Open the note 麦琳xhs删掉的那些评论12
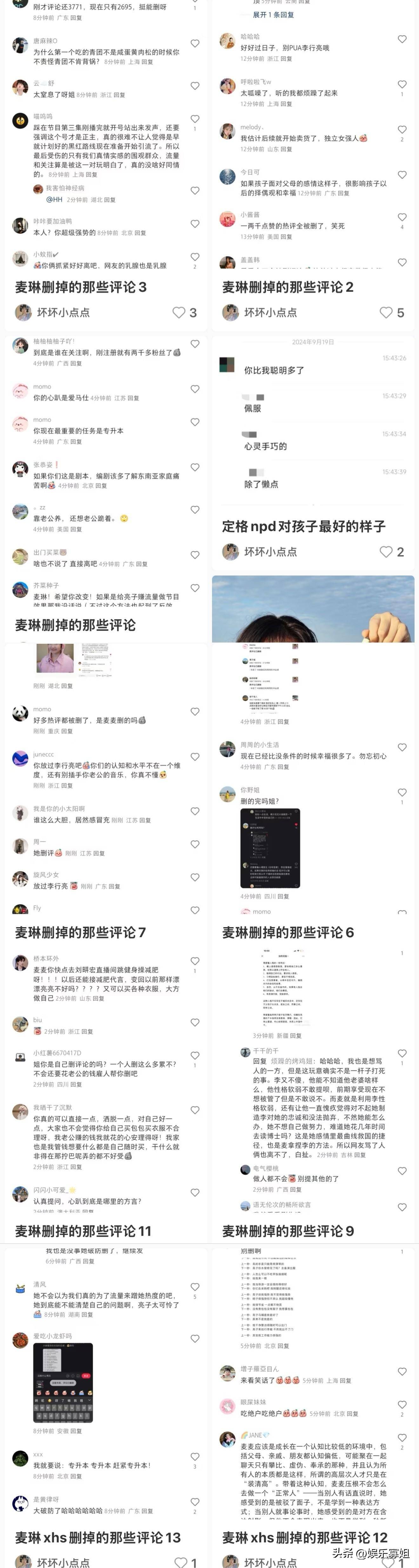The image size is (419, 1568). click(x=304, y=1538)
